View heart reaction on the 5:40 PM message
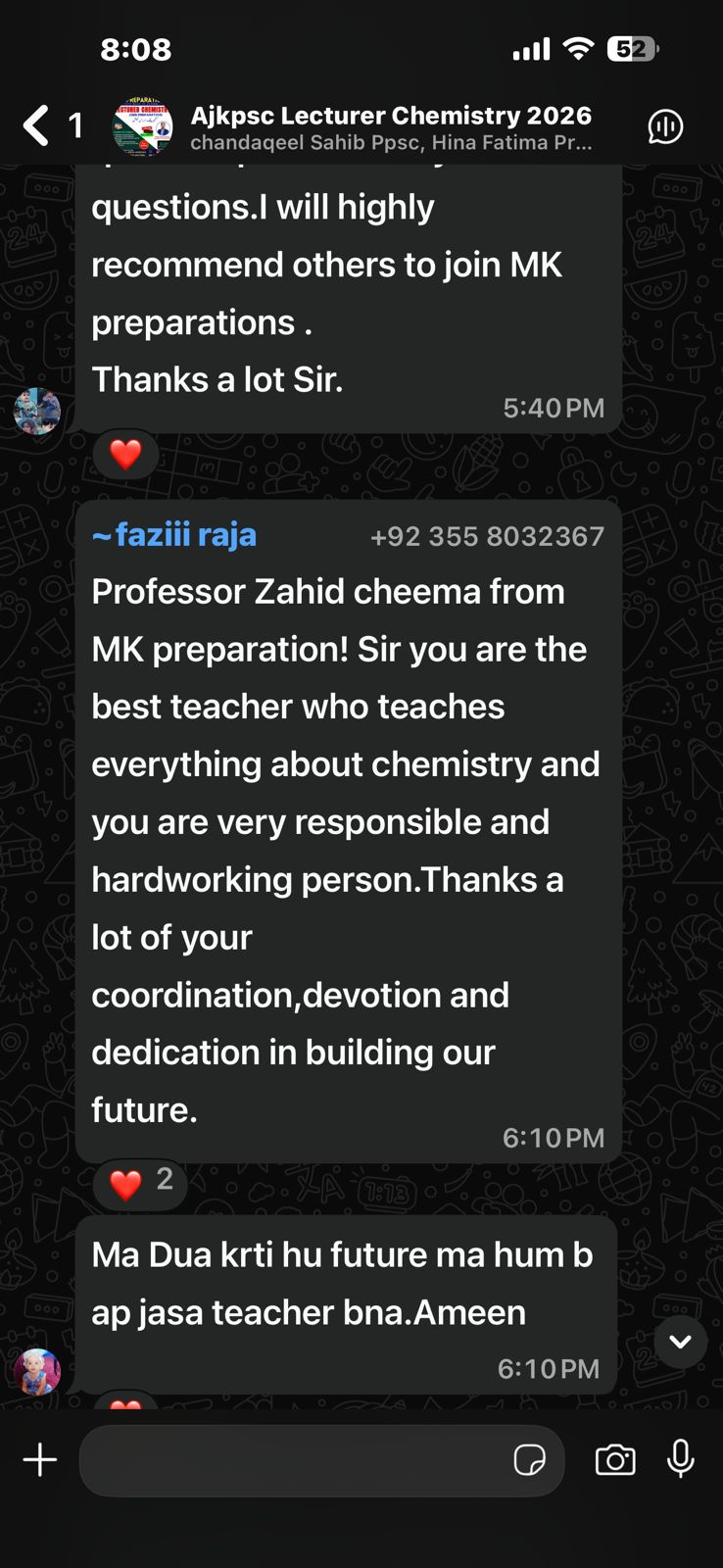Image resolution: width=723 pixels, height=1568 pixels. point(125,455)
